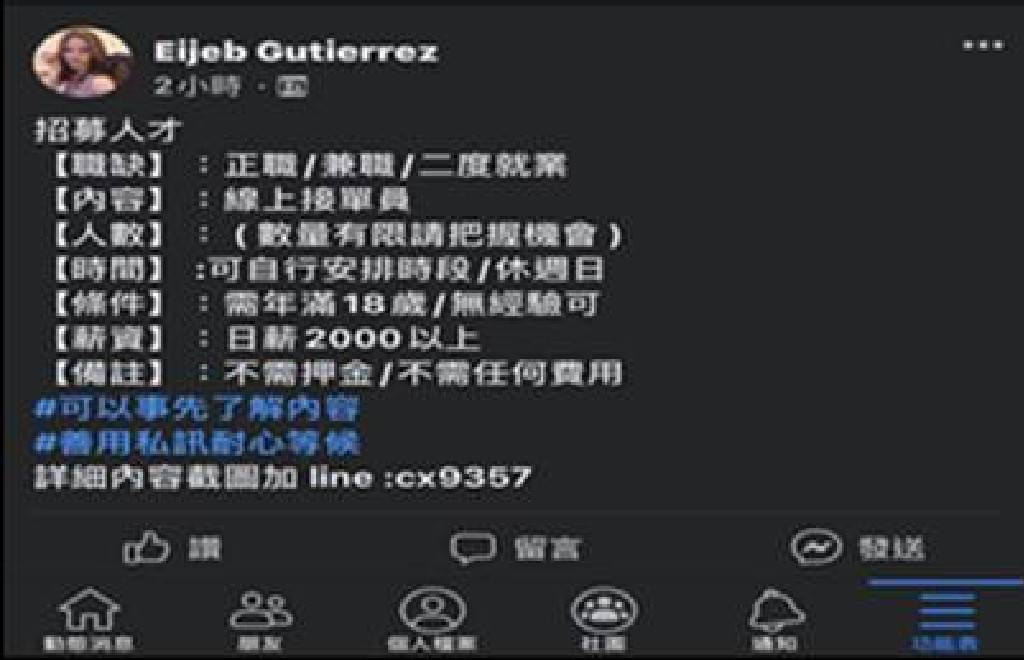Open hashtag #善用私訊耐心等候

196,442
